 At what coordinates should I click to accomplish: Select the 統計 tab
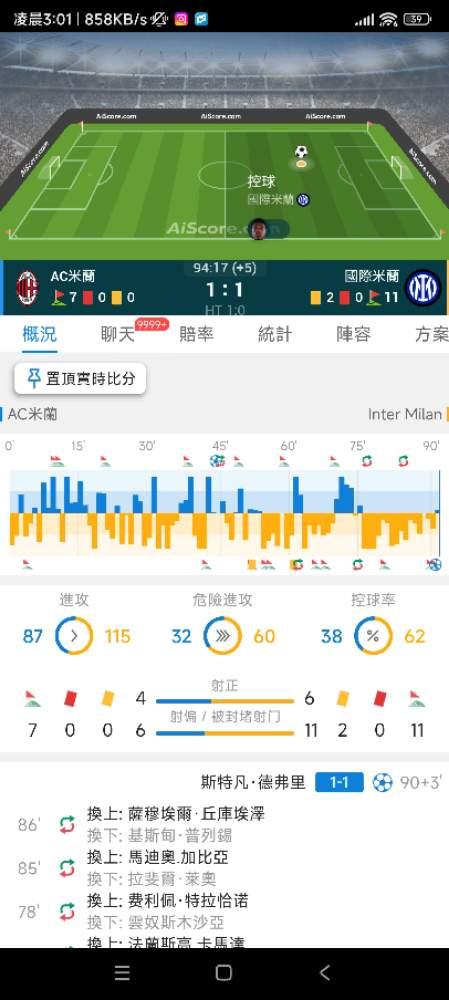click(275, 334)
